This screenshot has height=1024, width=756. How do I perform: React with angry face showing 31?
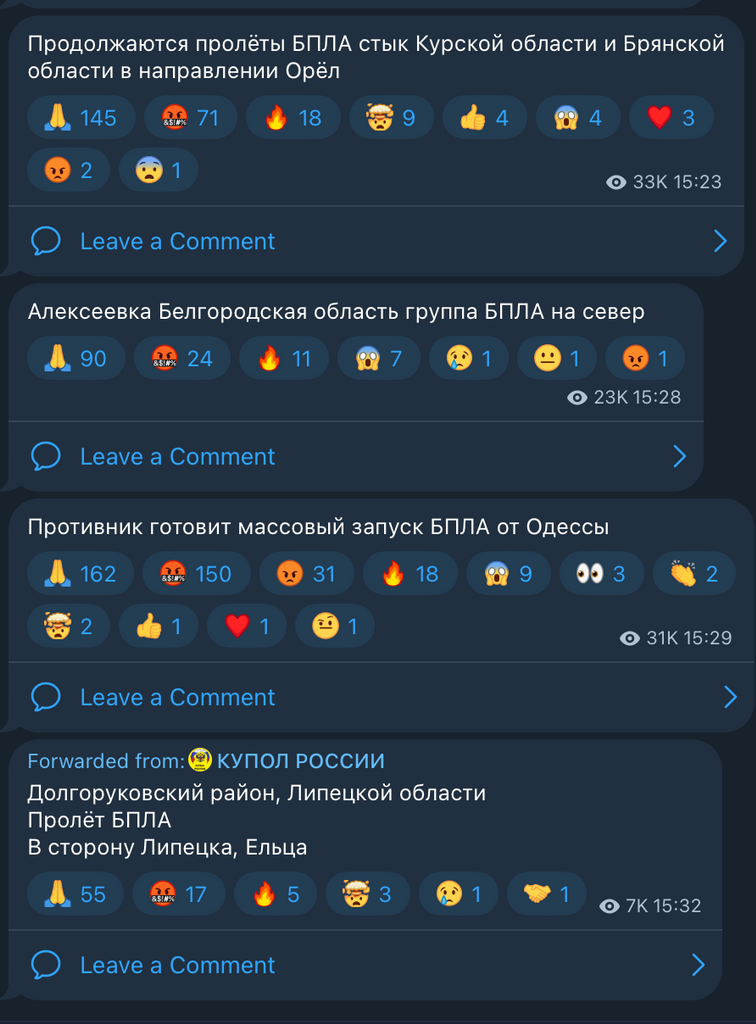pyautogui.click(x=304, y=574)
